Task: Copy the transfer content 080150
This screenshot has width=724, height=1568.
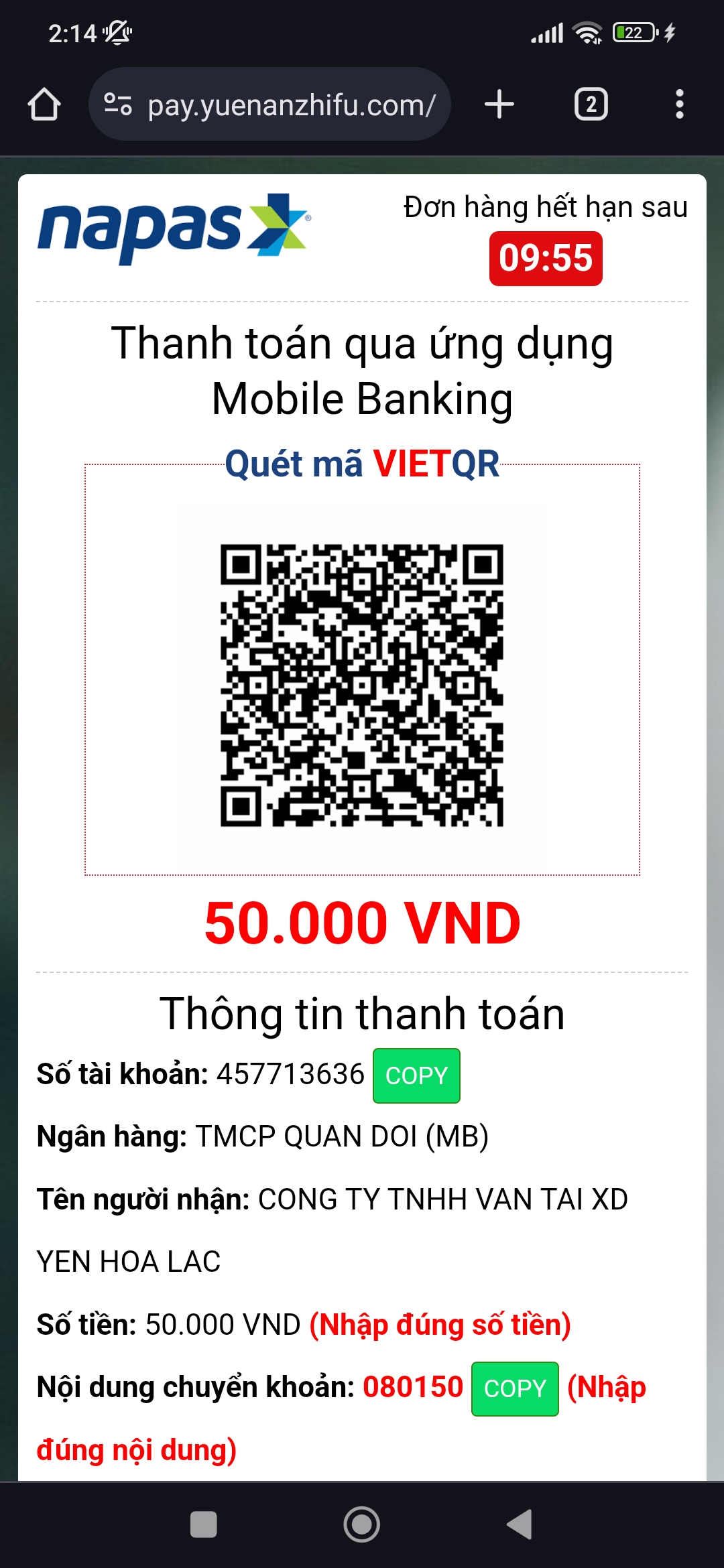Action: click(x=515, y=1388)
